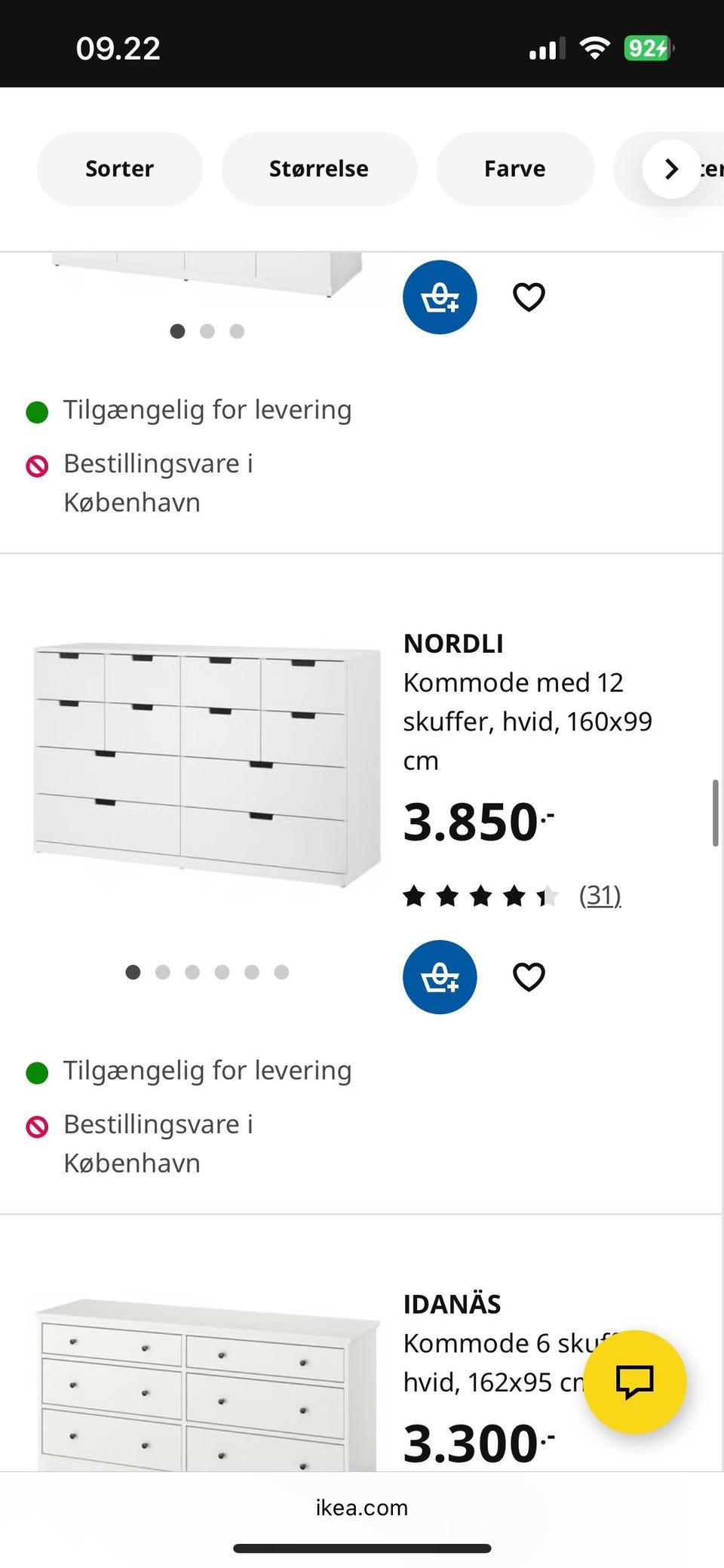Add the top dresser to the basket
The width and height of the screenshot is (724, 1568).
440,297
